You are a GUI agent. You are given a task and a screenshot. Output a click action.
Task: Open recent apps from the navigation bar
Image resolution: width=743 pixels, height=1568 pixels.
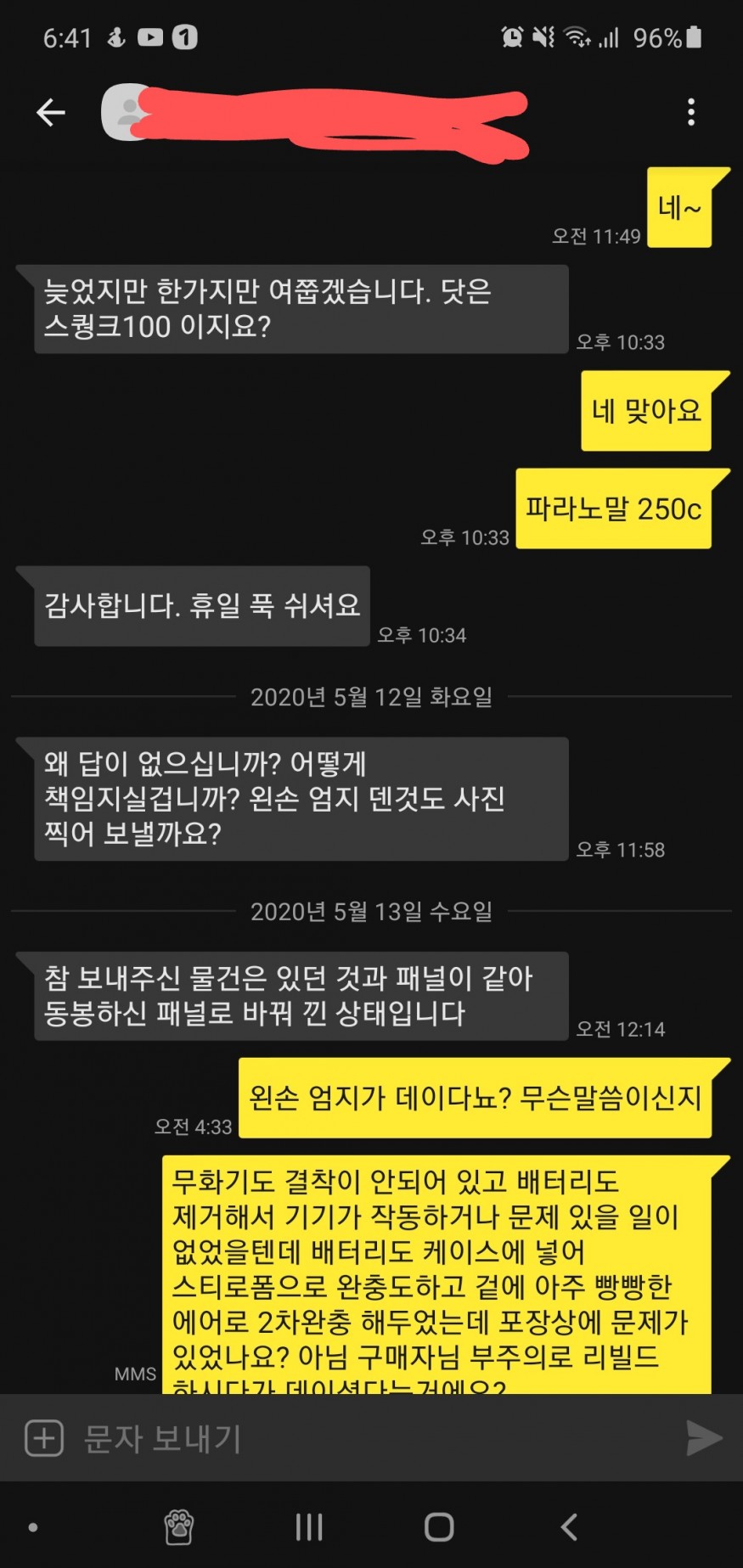pos(309,1527)
